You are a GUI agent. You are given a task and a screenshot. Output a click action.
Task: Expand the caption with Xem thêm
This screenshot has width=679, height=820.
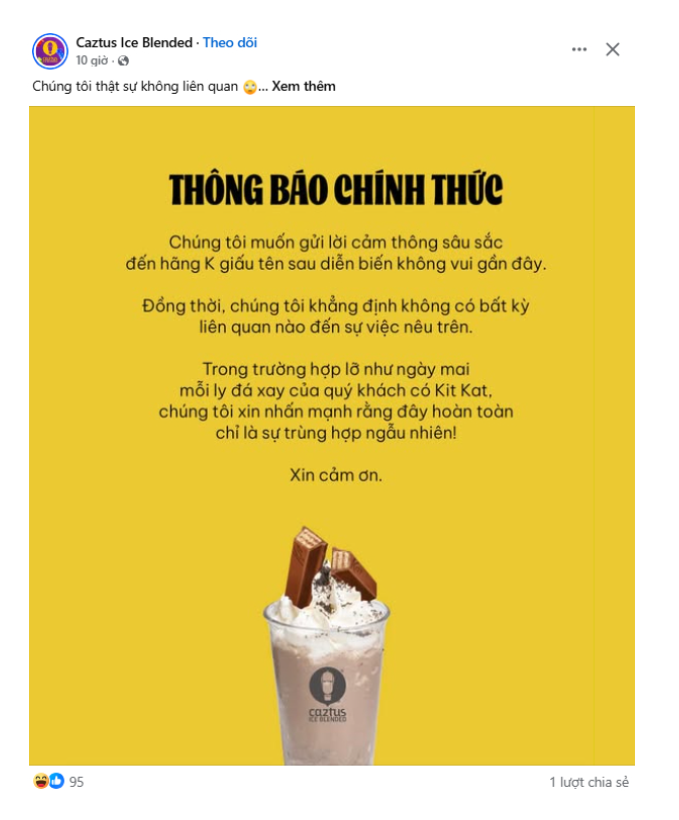click(304, 86)
